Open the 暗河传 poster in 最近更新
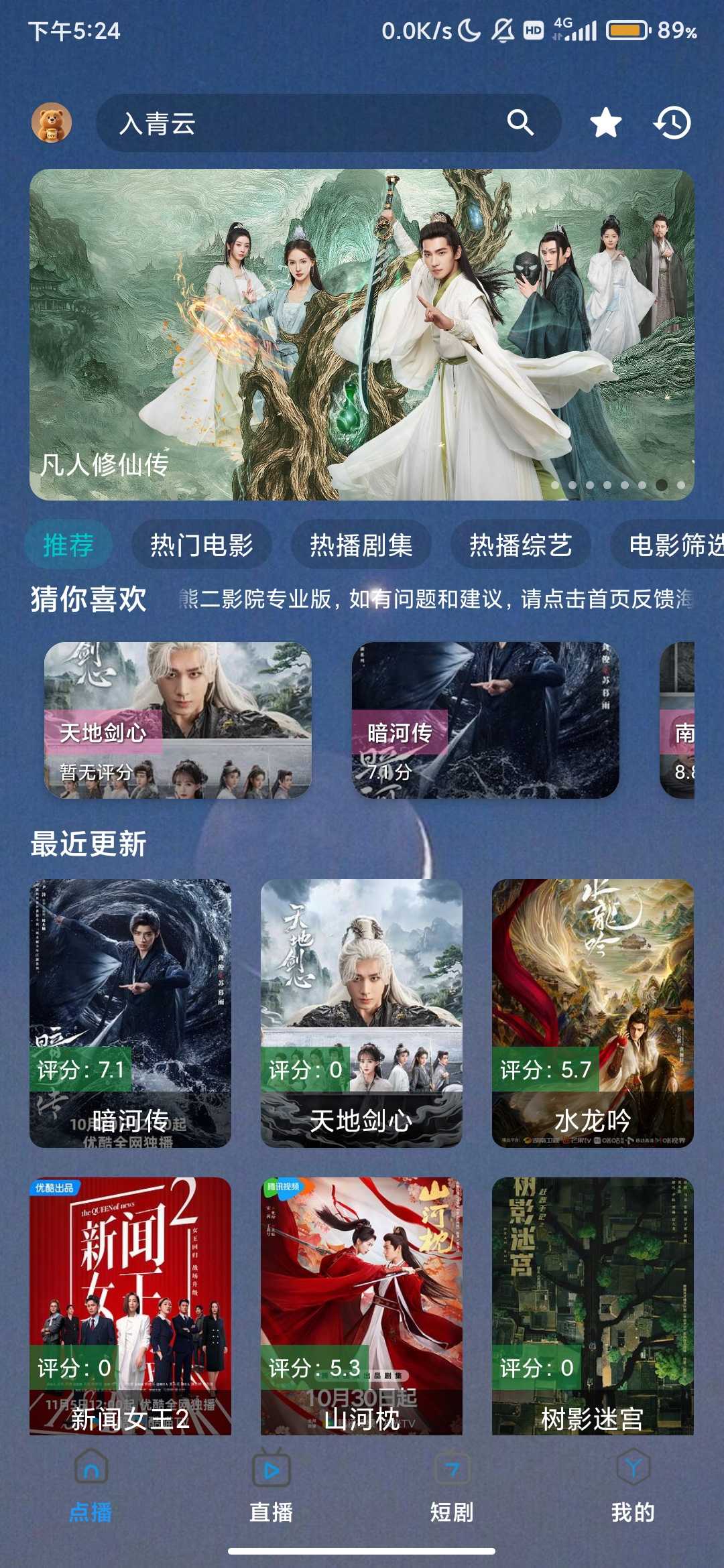 130,1012
